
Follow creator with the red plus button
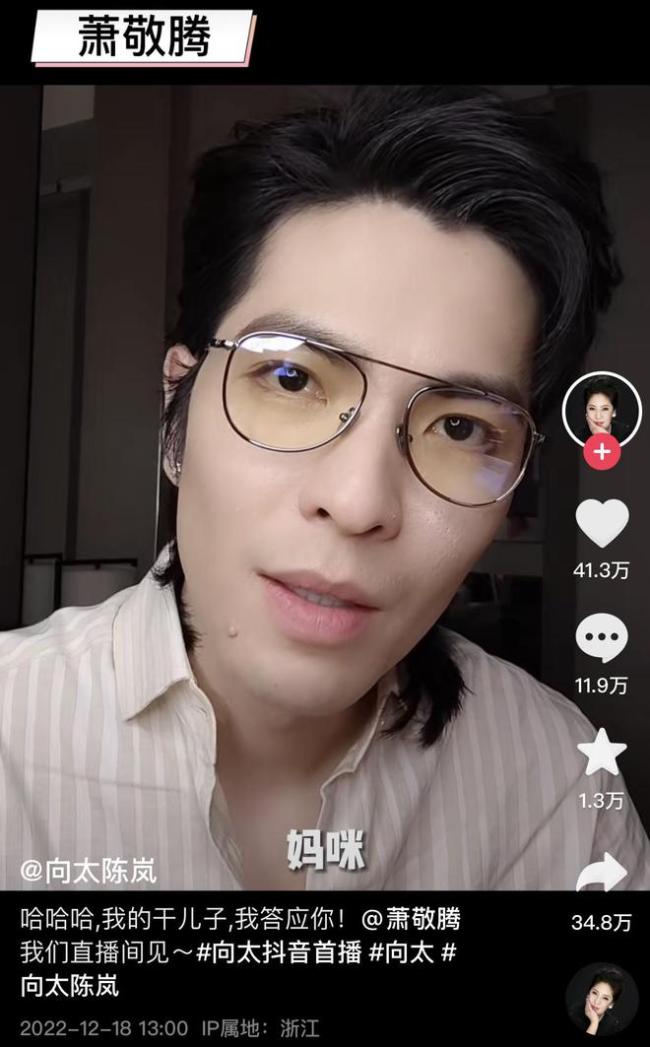tap(601, 453)
